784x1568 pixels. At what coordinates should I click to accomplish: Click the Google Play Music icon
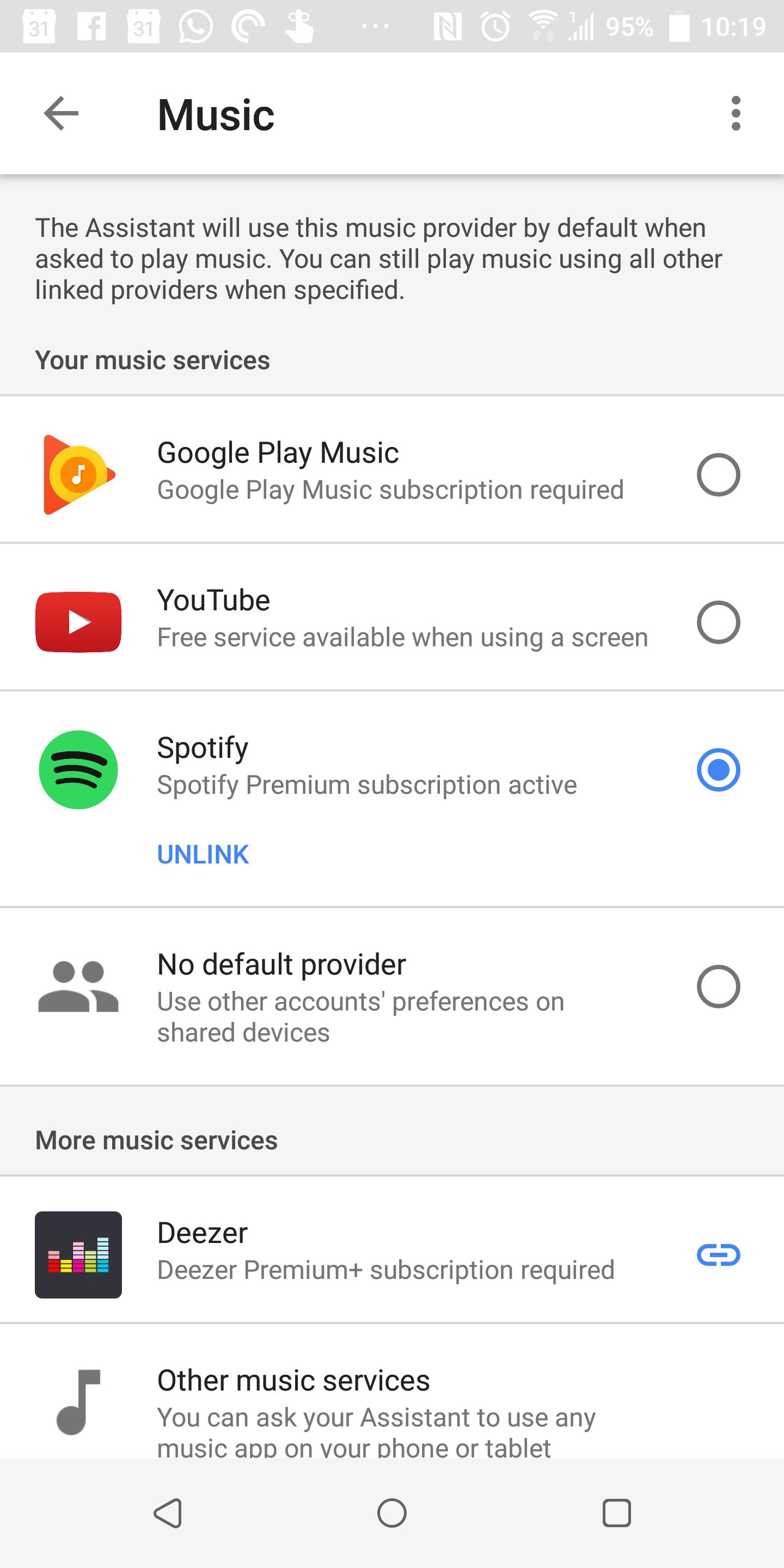coord(78,474)
